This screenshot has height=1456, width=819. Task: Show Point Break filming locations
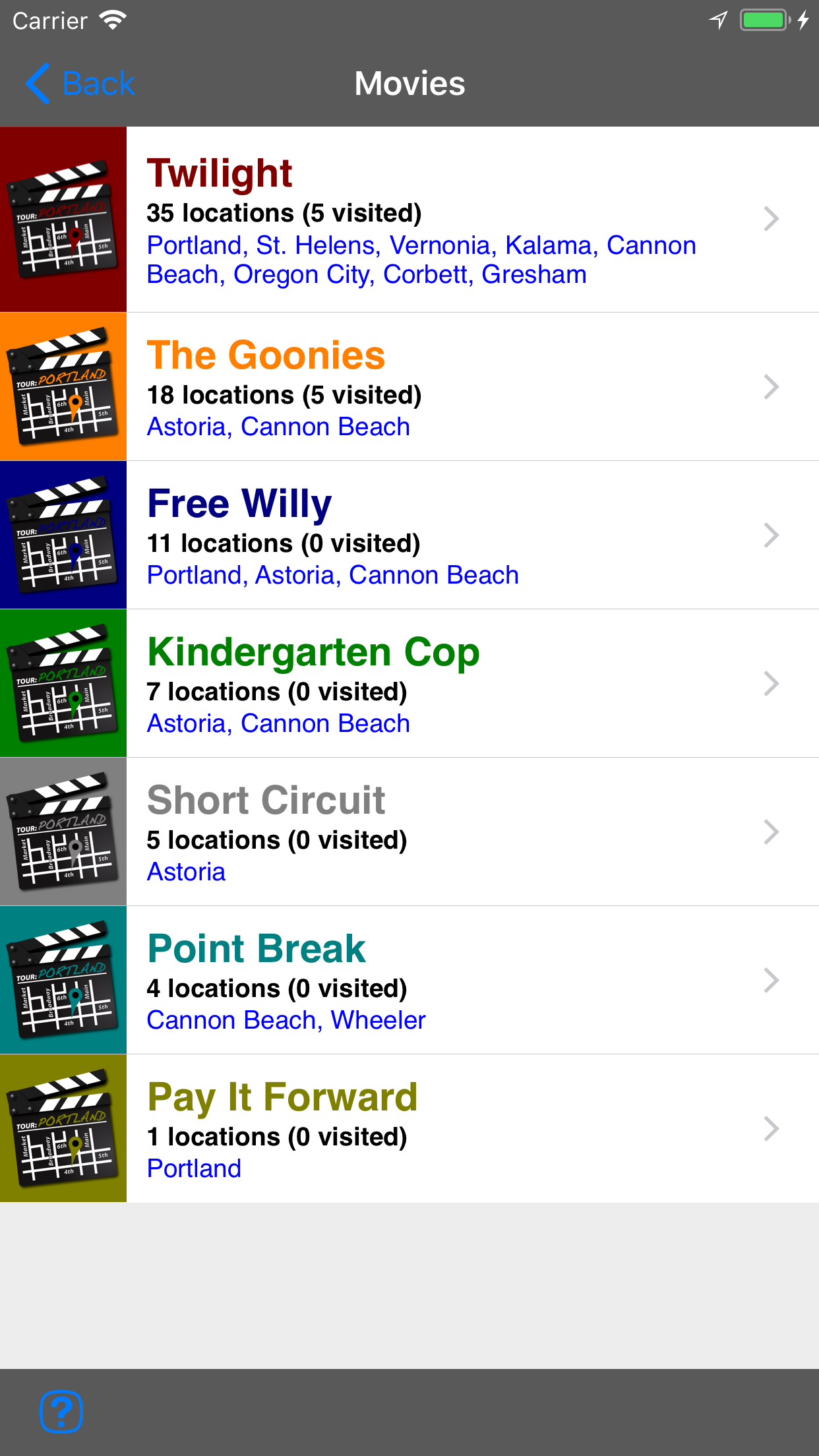point(409,980)
